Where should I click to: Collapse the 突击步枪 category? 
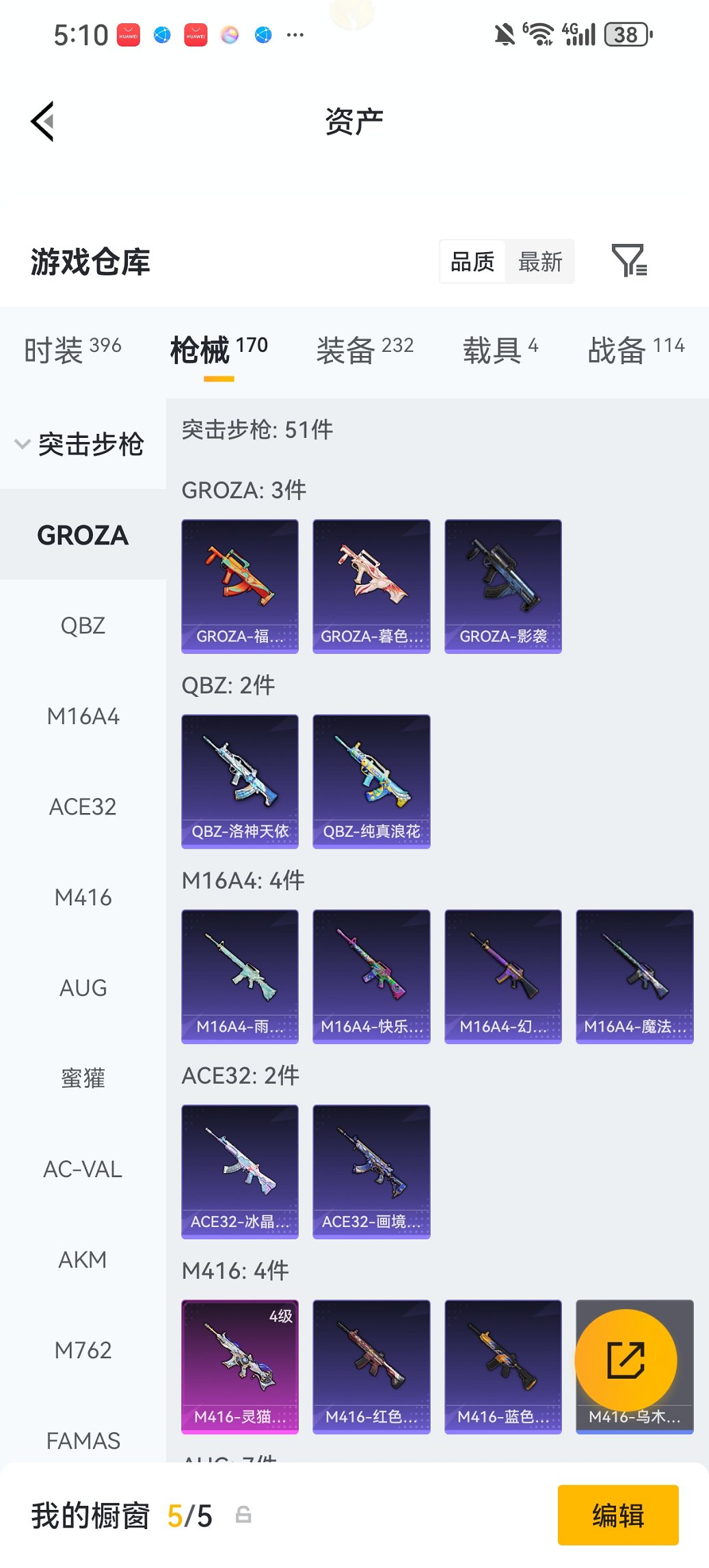pos(81,444)
